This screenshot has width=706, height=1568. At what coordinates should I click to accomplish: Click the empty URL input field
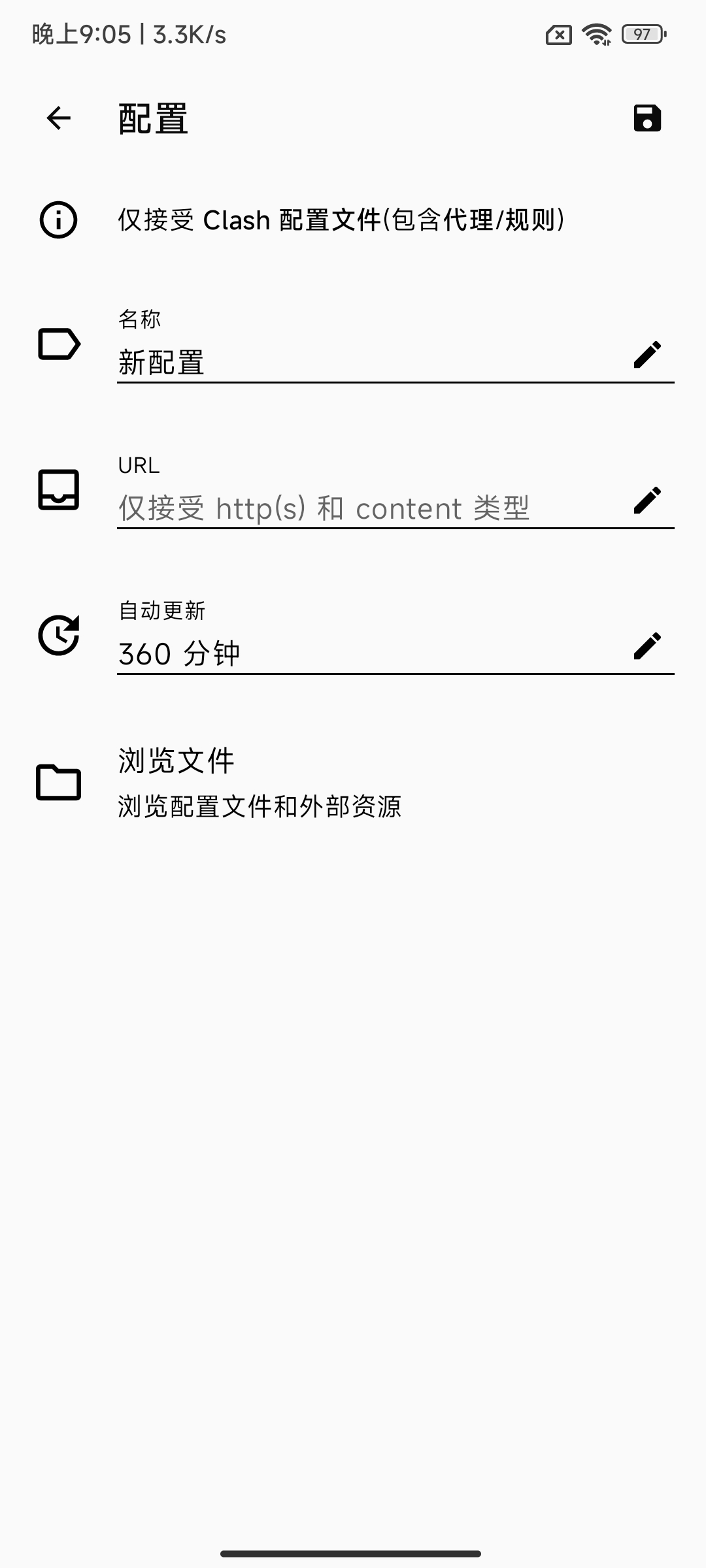[x=327, y=508]
